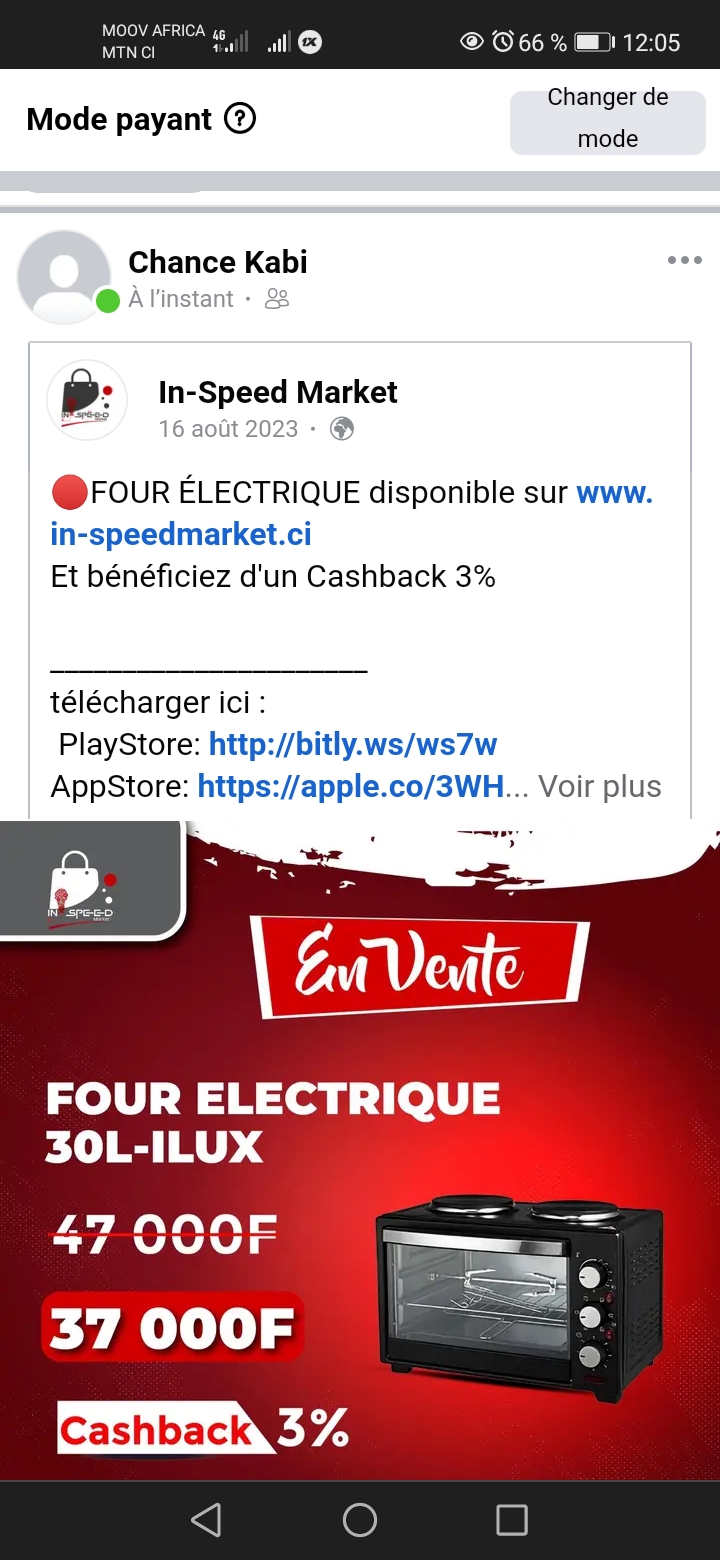Open the www.in-speedmarket.ci link

pos(352,513)
